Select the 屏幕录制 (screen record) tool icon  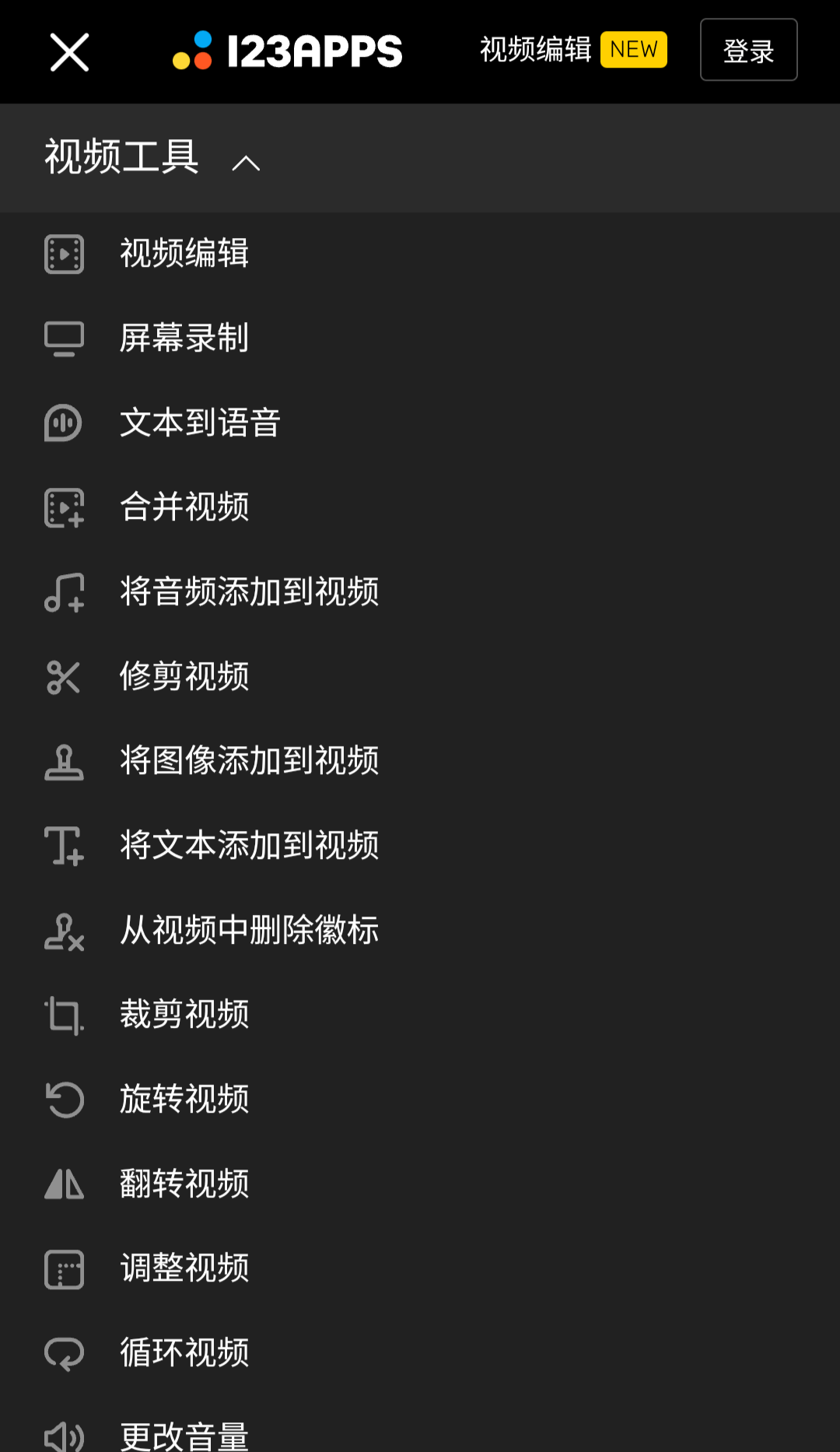pyautogui.click(x=65, y=338)
